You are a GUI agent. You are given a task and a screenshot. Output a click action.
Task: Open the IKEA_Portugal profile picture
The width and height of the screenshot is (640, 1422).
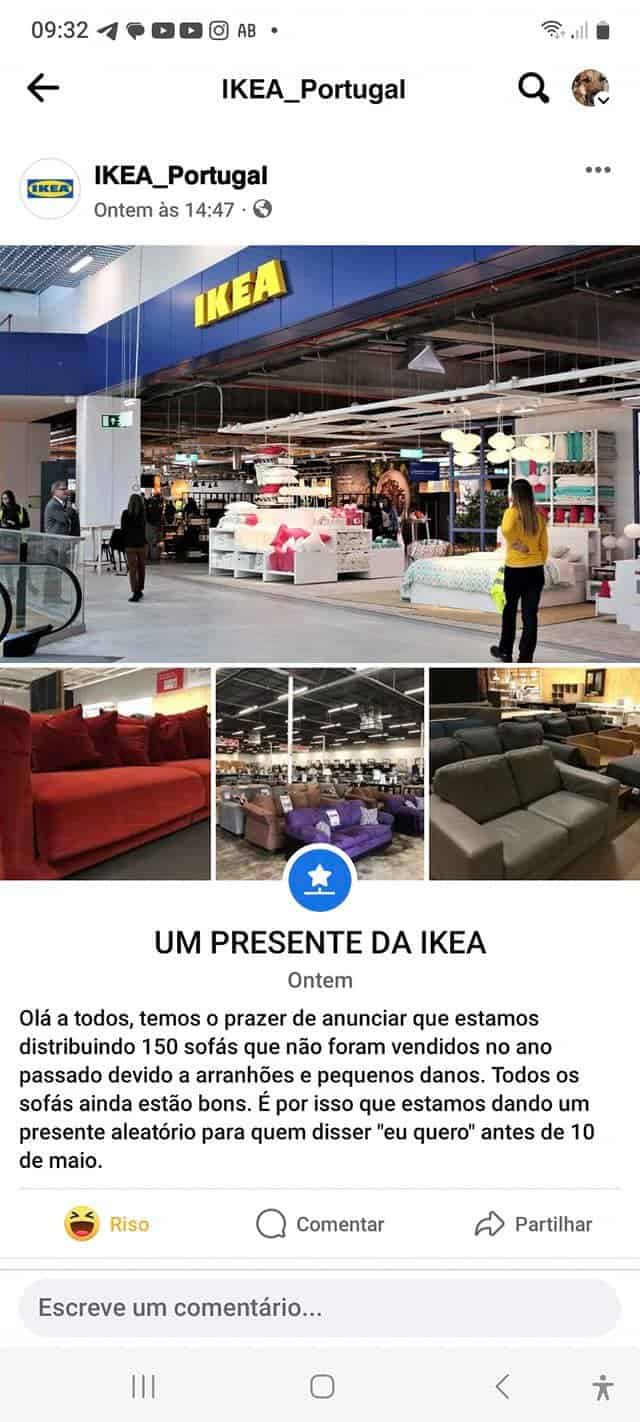[50, 189]
